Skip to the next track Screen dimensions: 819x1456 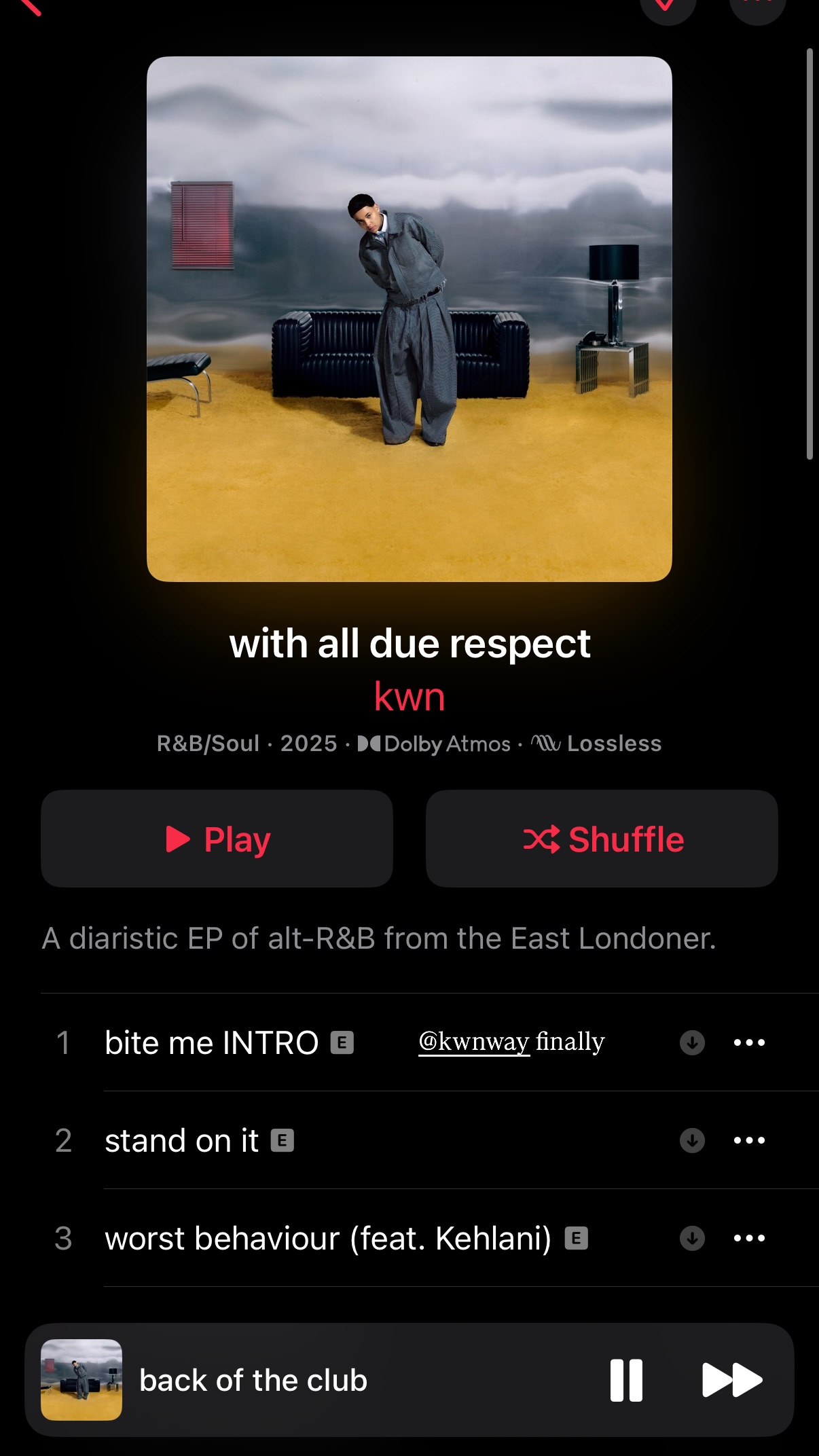pos(732,1380)
